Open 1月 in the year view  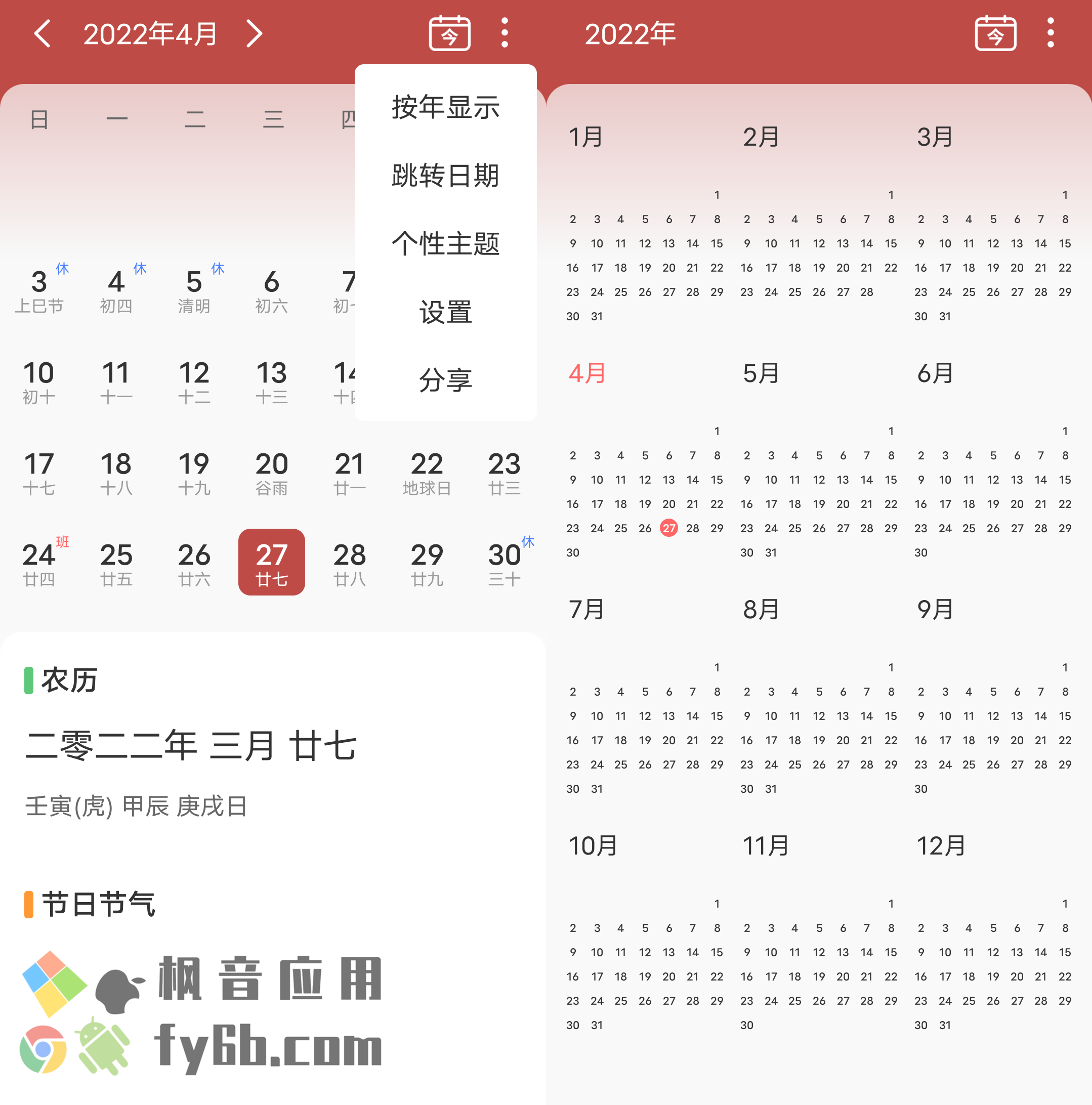586,137
